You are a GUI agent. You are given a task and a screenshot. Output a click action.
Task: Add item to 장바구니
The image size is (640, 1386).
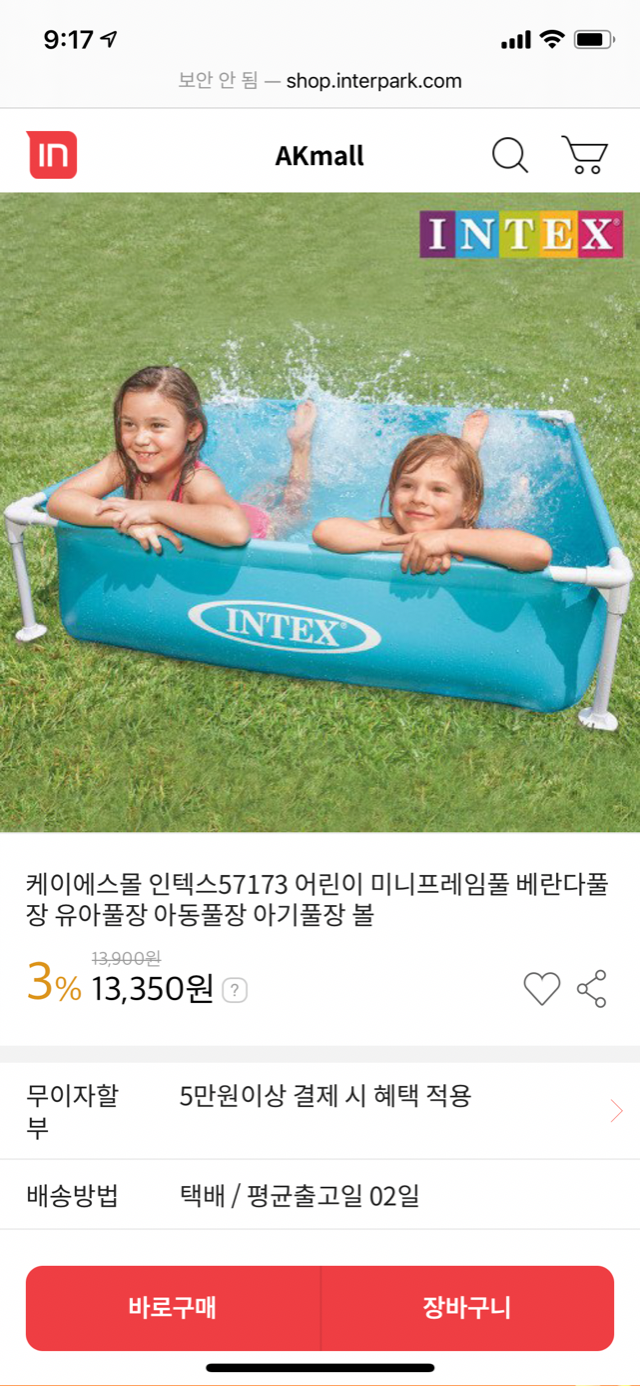pyautogui.click(x=467, y=1308)
